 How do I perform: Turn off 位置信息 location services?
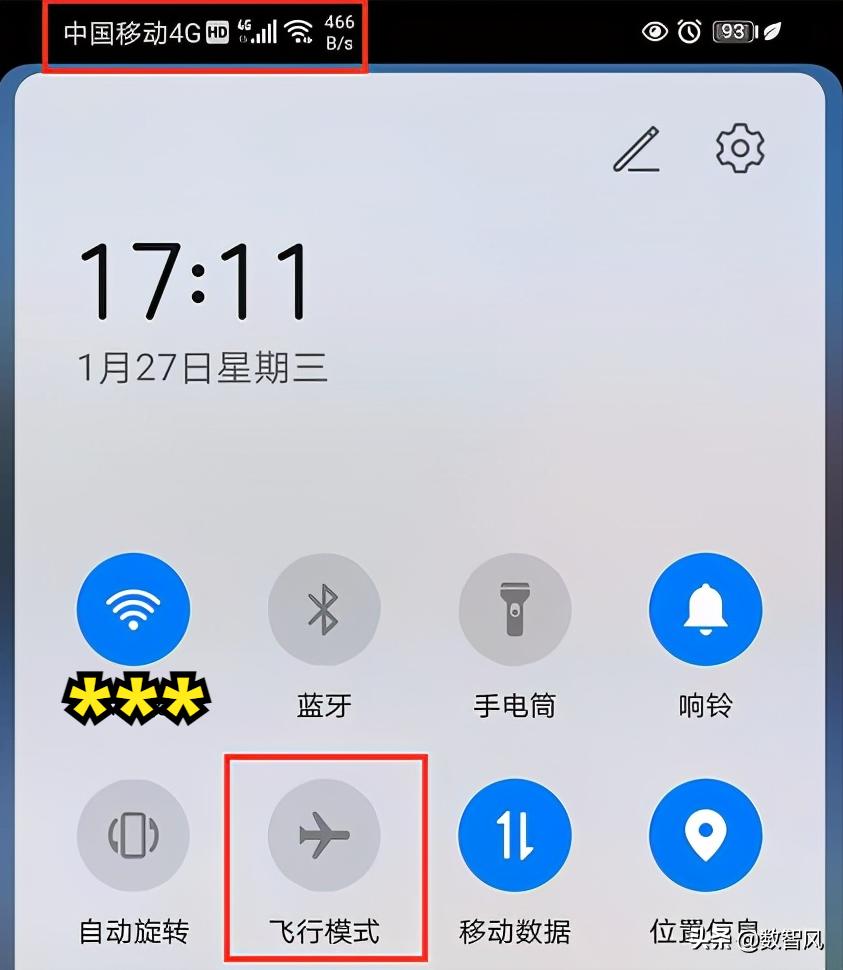click(706, 836)
